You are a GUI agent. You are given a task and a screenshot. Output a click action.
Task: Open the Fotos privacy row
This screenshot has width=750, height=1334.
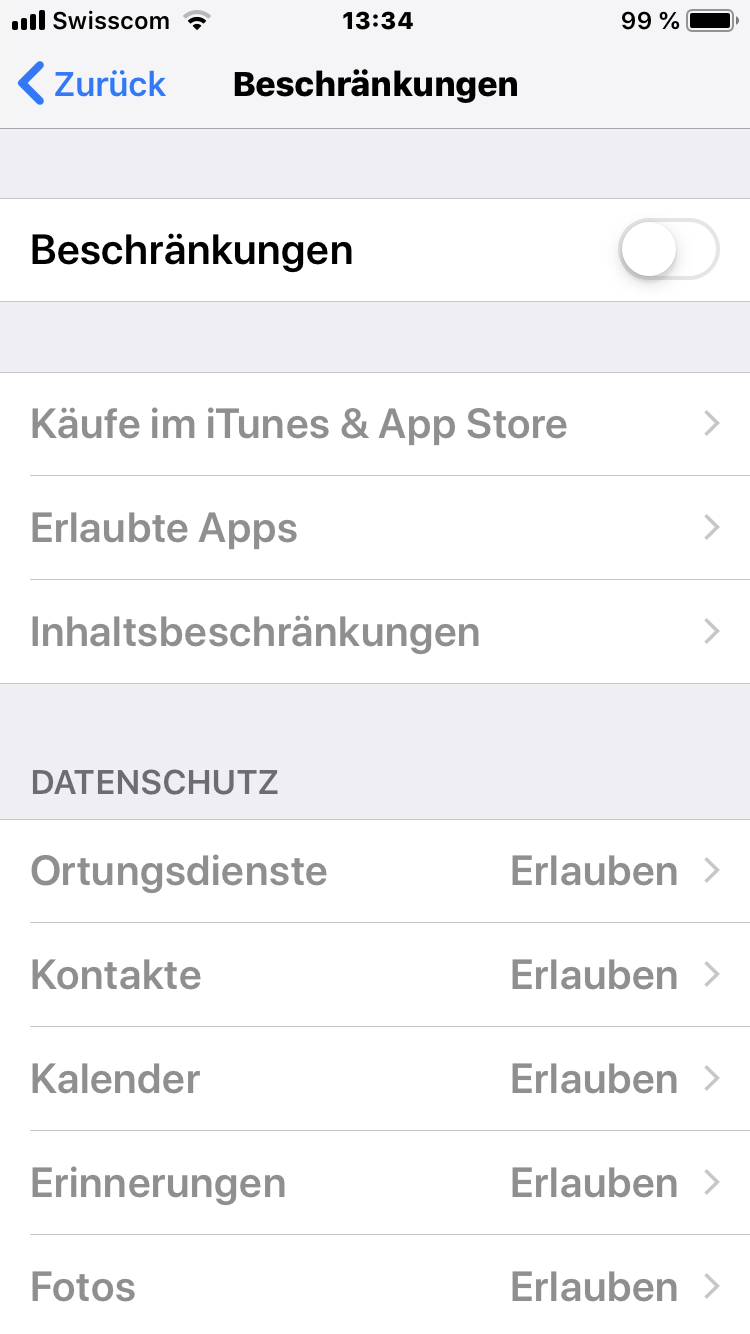click(x=375, y=1286)
